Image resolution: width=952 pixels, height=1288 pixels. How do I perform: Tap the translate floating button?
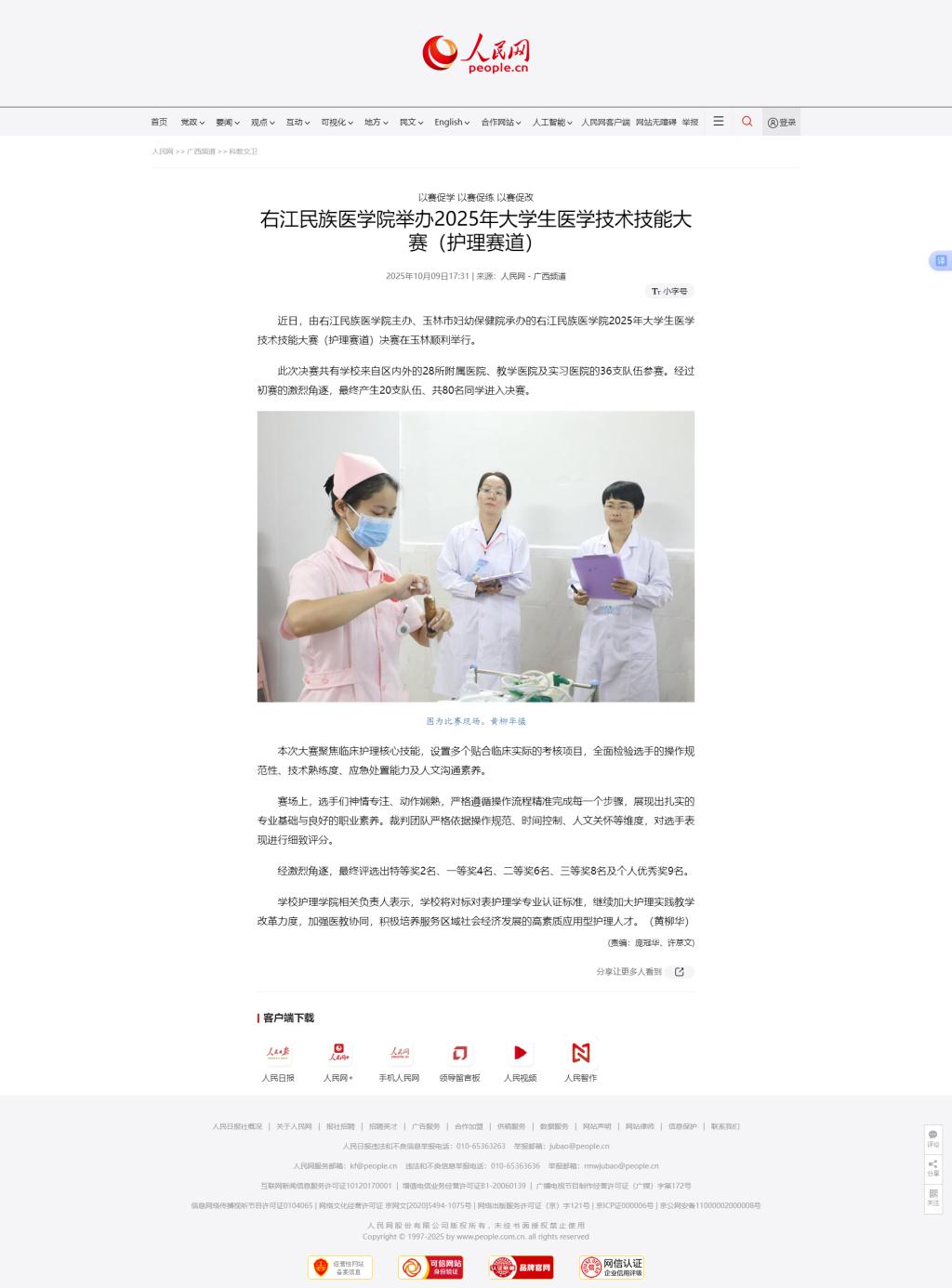click(941, 261)
